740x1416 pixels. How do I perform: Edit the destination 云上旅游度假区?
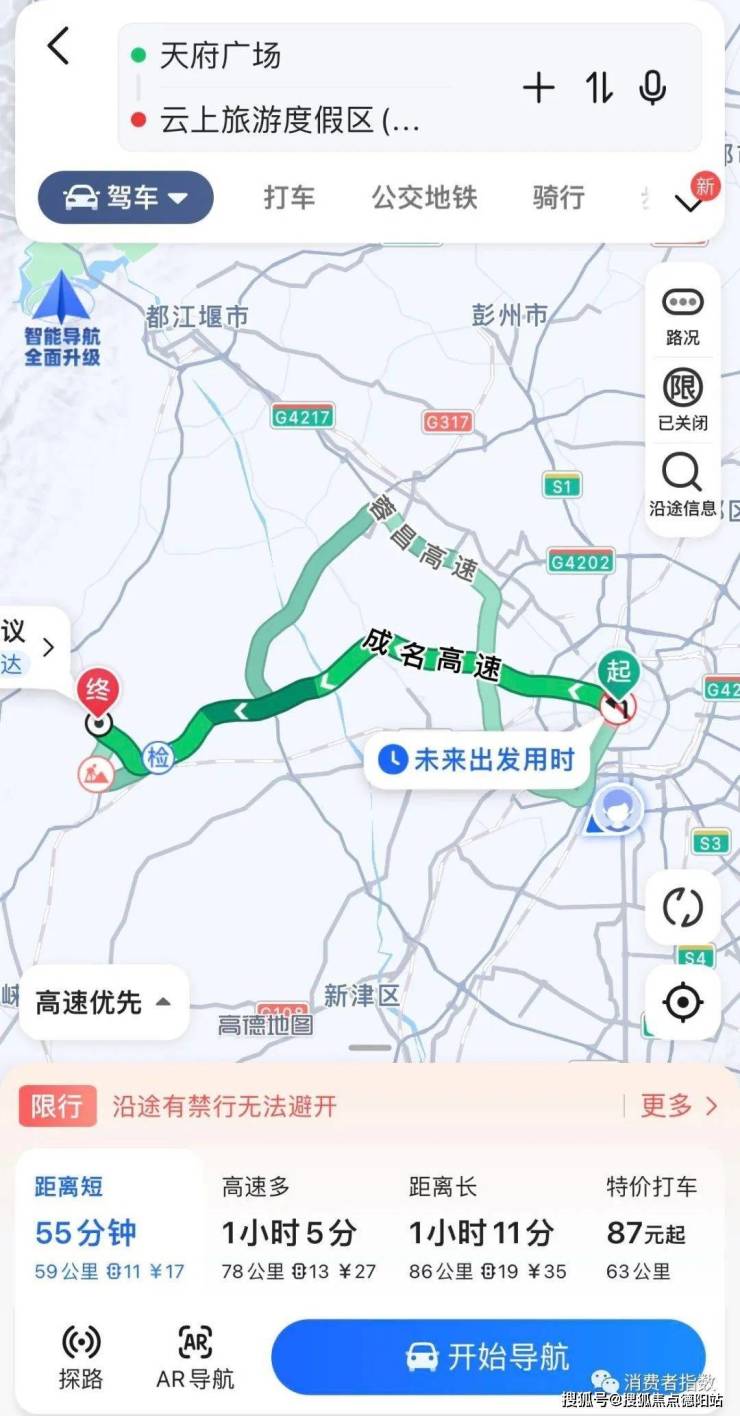point(290,121)
